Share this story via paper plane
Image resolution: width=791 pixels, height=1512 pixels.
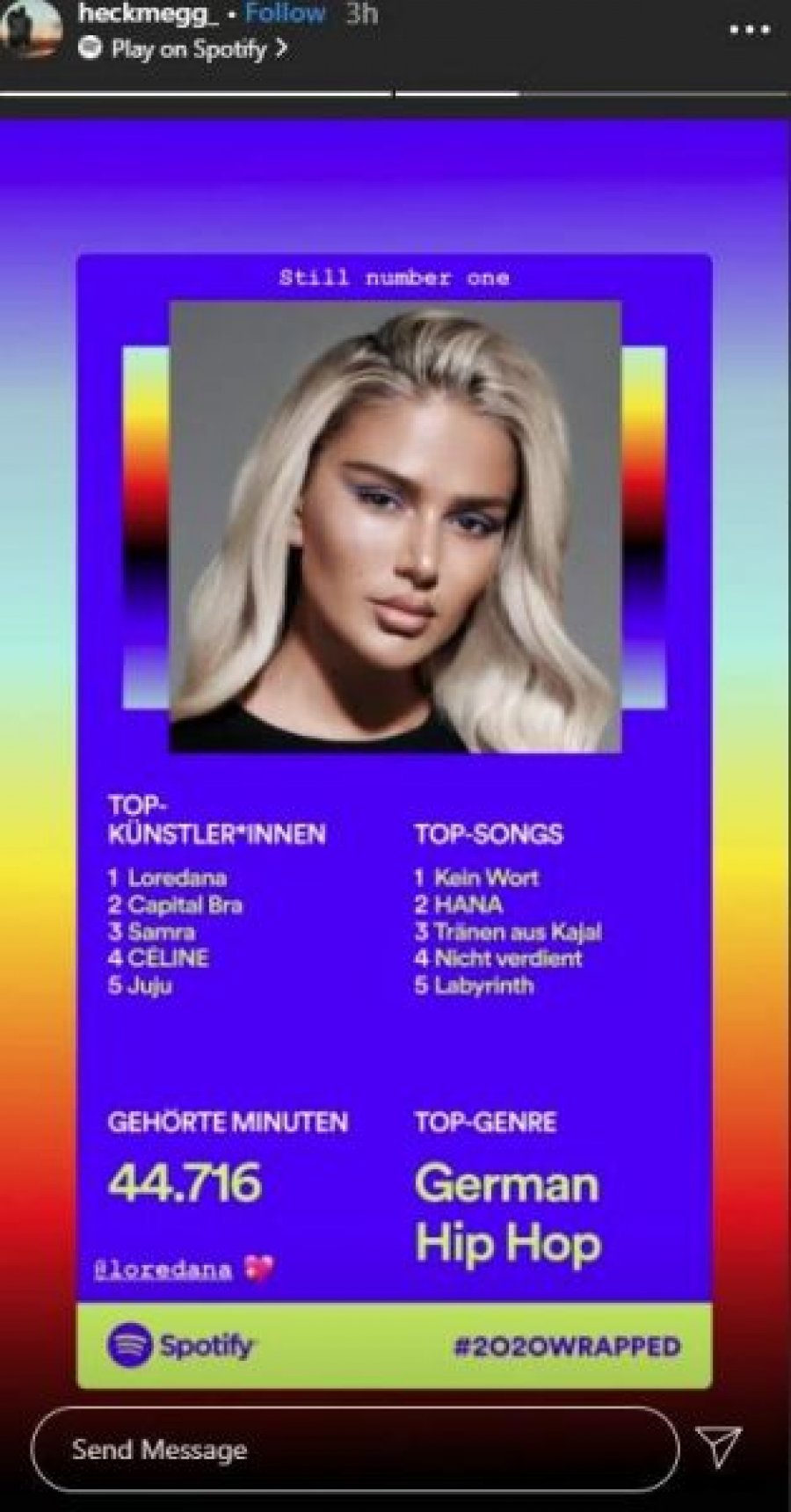pyautogui.click(x=718, y=1447)
